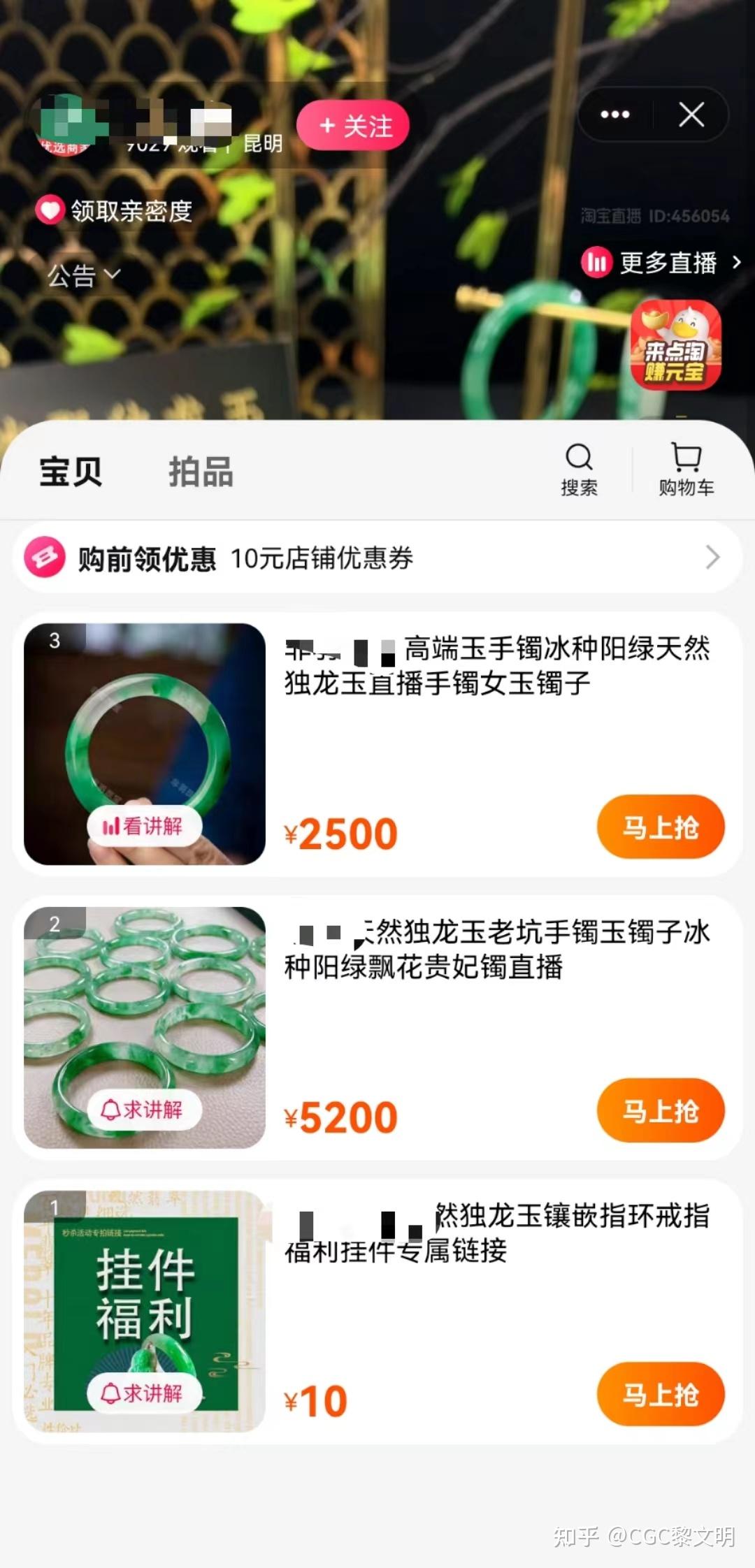
Task: Claim the 10元店铺优惠券 coupon
Action: [x=377, y=558]
